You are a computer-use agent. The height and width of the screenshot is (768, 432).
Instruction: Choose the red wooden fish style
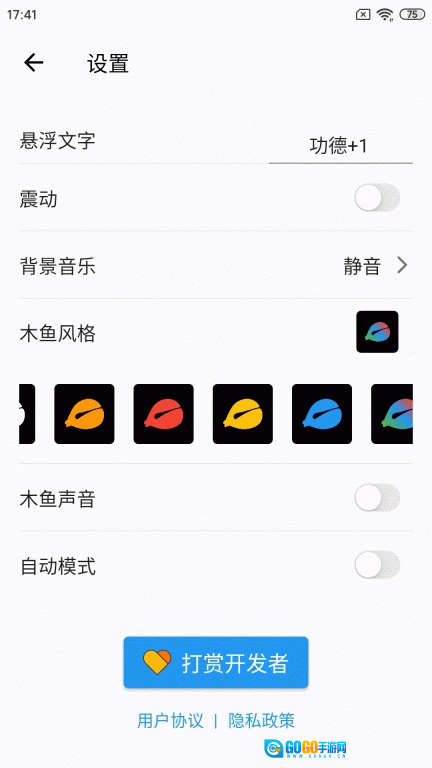tap(164, 414)
